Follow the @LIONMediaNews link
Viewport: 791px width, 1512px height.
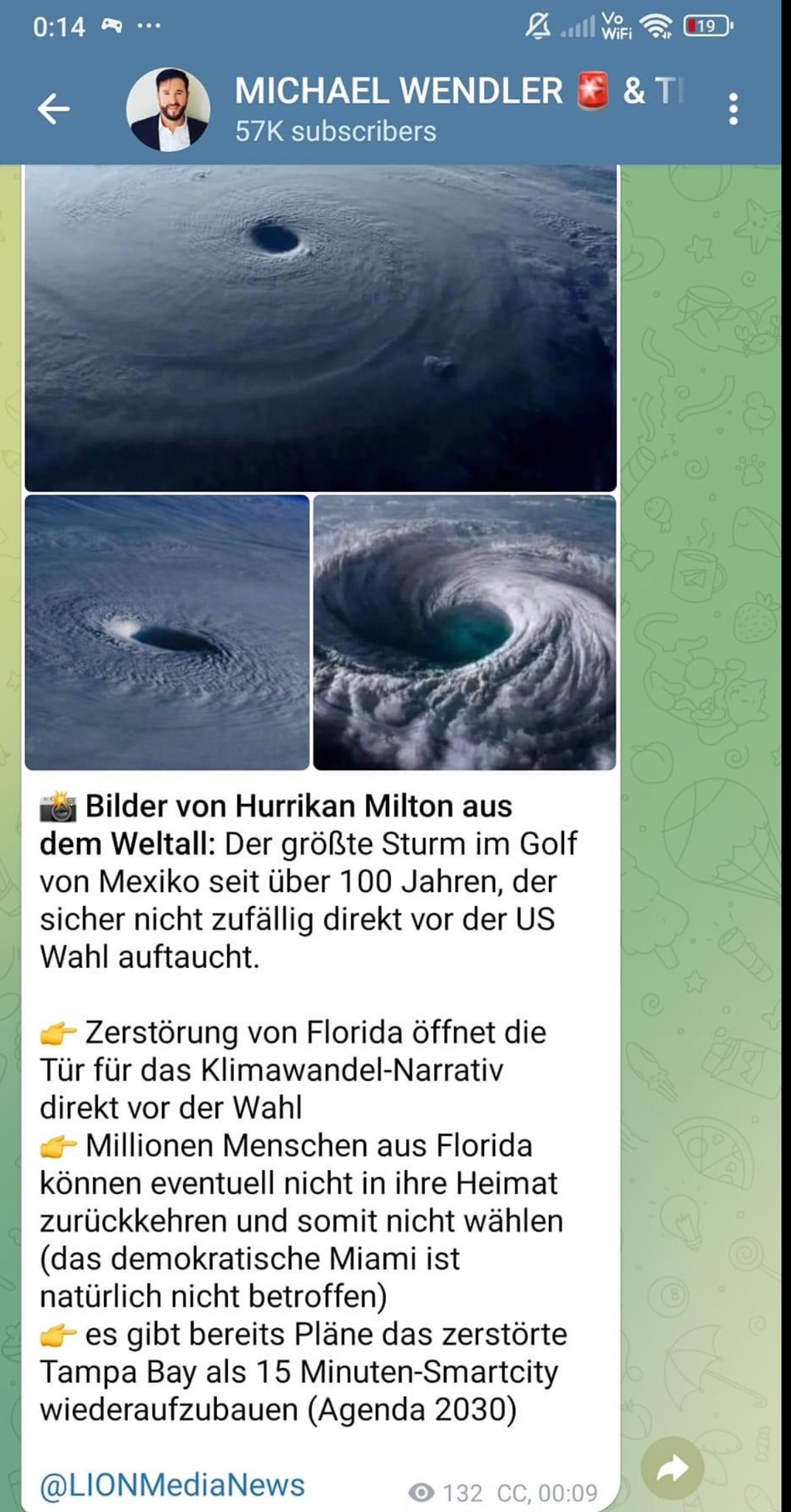172,1485
